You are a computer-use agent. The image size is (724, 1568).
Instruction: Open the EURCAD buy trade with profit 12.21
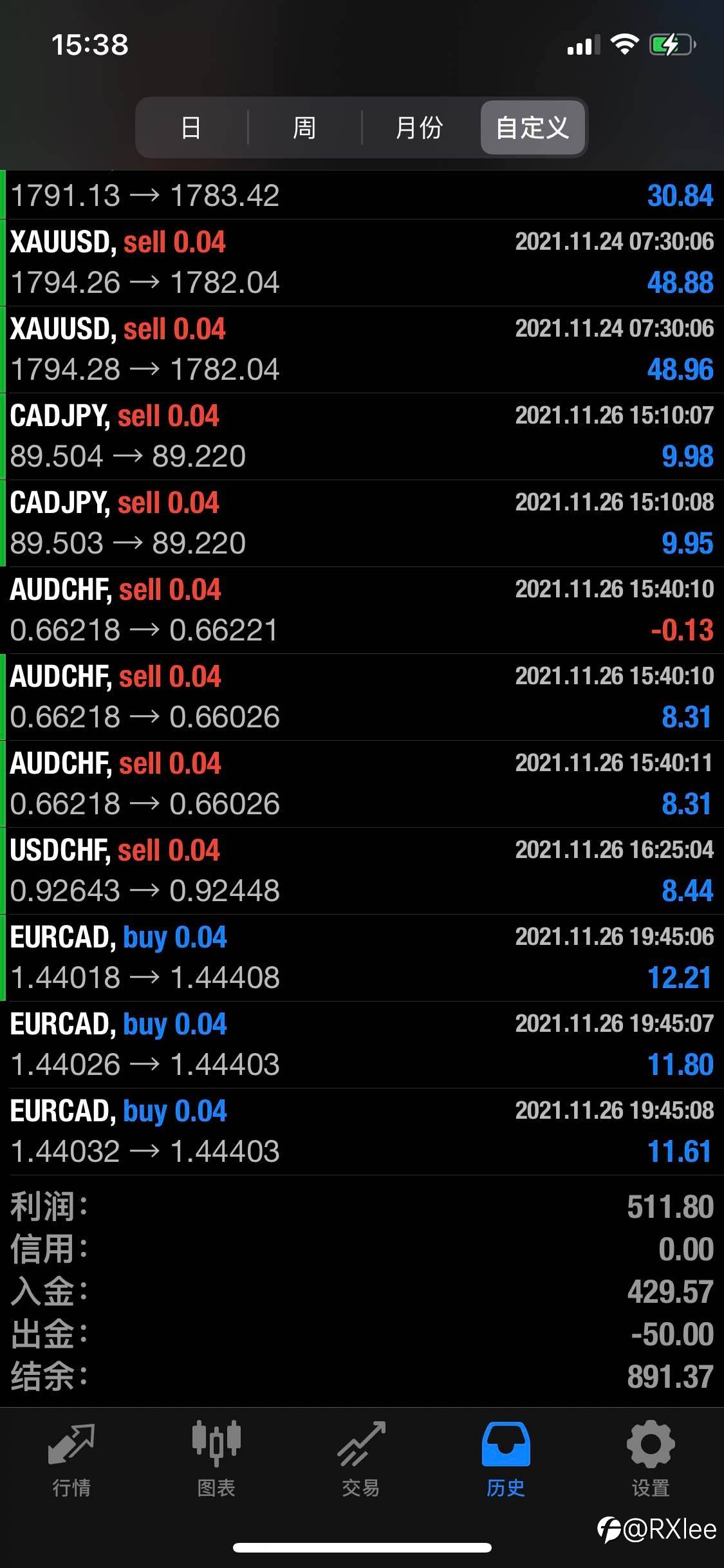pos(362,958)
